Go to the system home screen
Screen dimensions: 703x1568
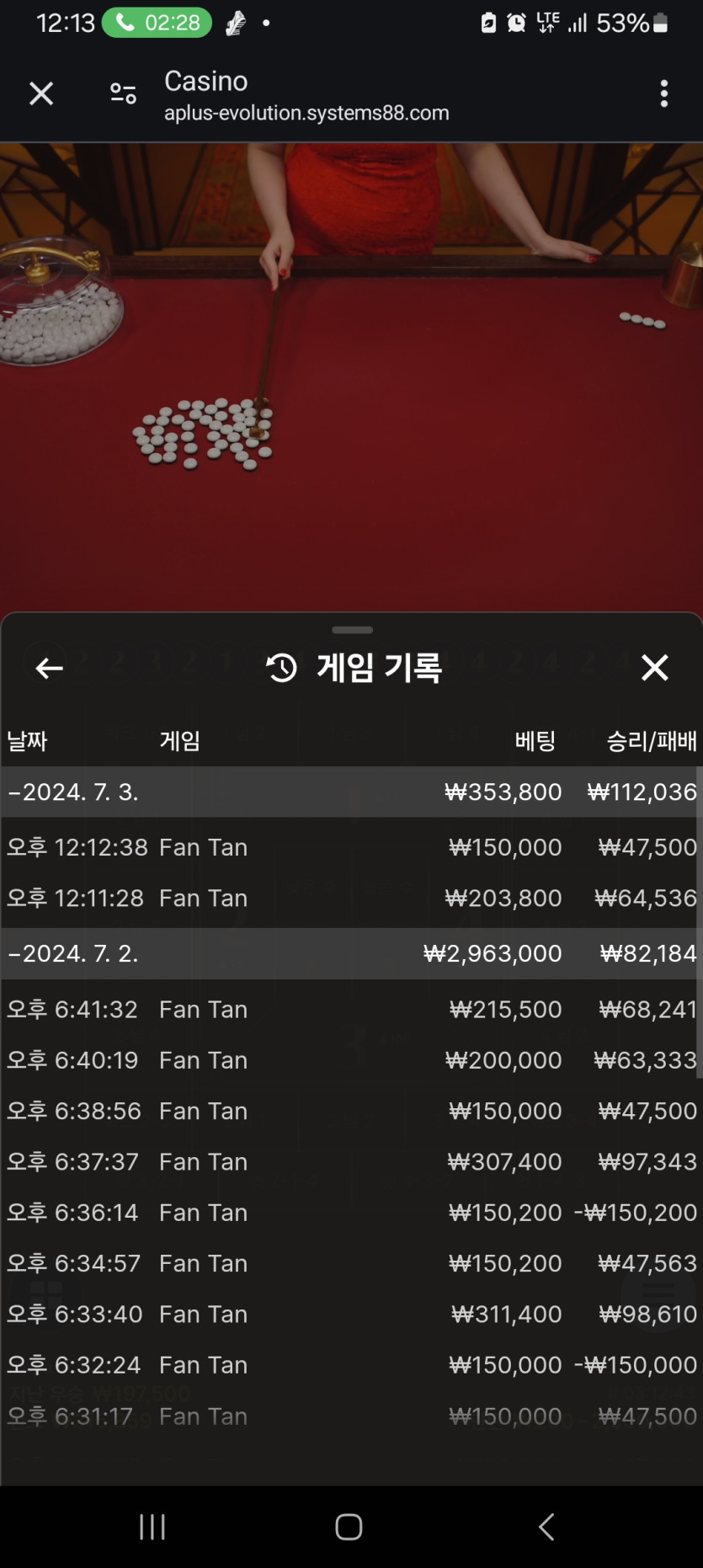coord(349,1527)
